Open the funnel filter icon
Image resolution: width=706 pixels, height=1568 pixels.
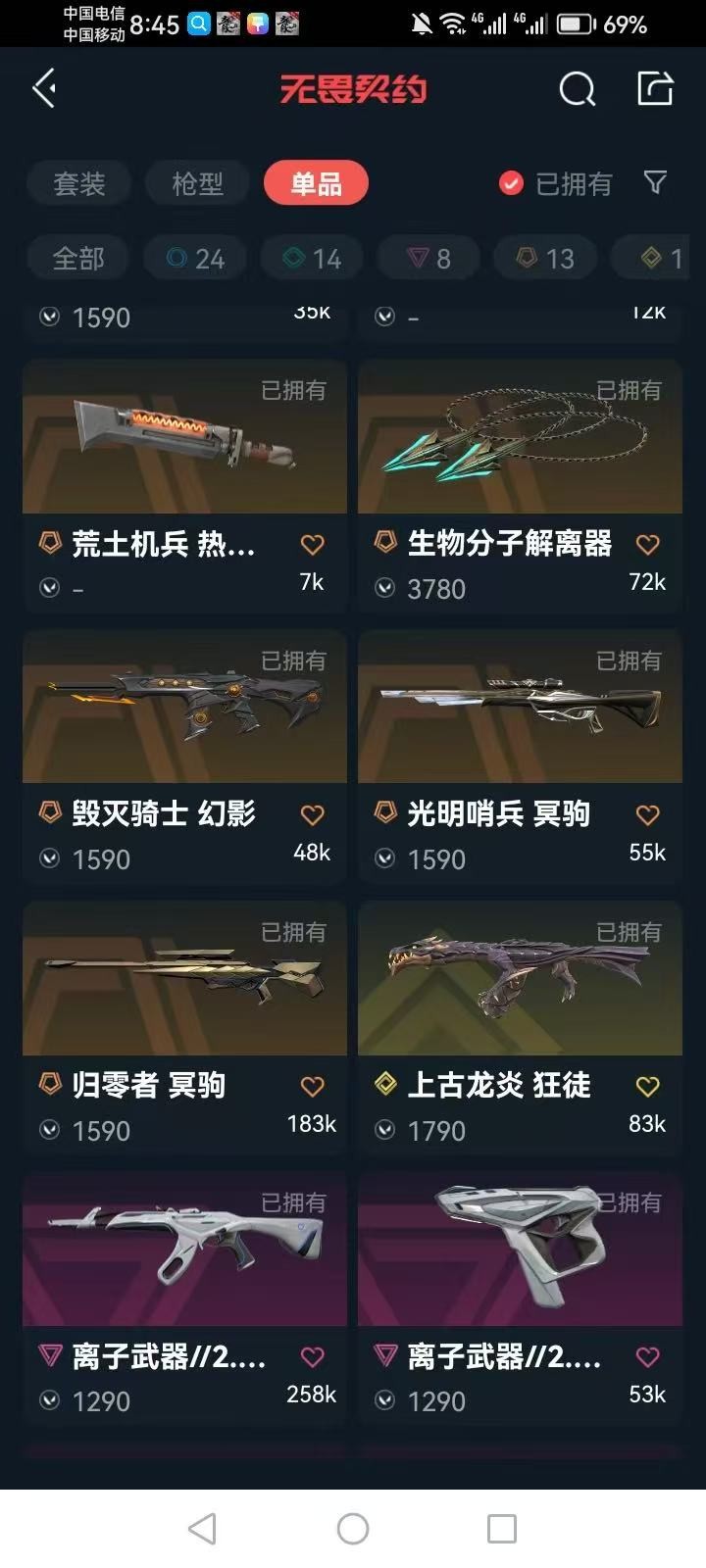[x=655, y=182]
